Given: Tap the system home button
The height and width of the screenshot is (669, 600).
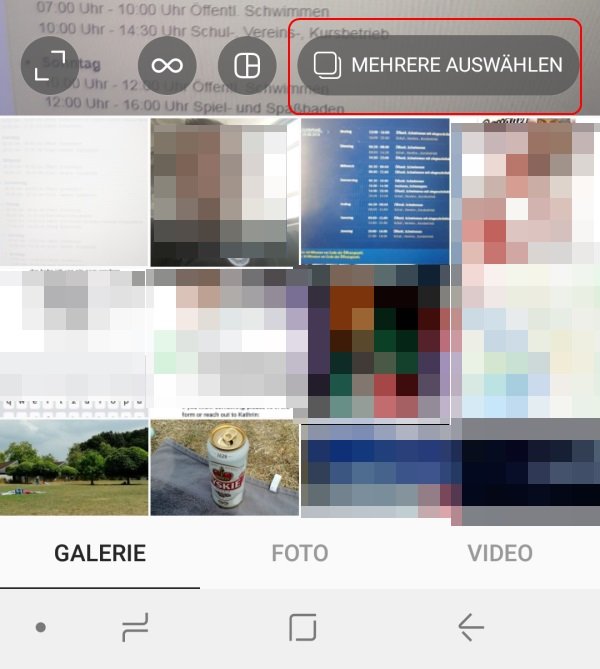Looking at the screenshot, I should tap(302, 628).
